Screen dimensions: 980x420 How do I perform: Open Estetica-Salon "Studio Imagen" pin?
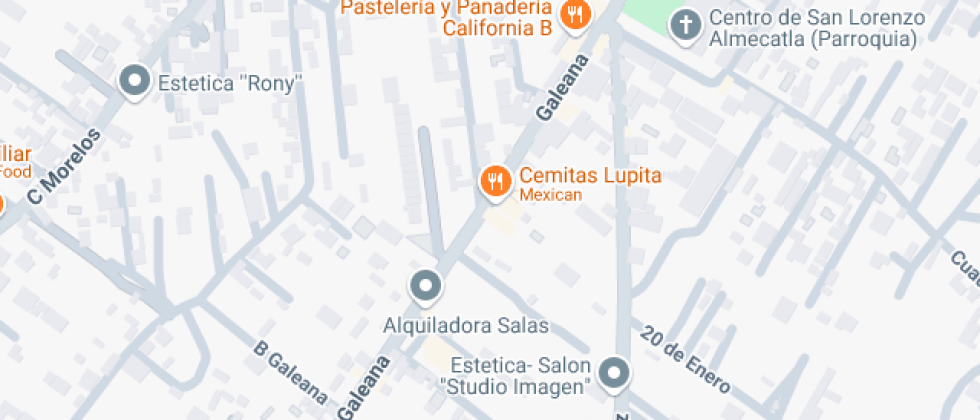[x=614, y=374]
